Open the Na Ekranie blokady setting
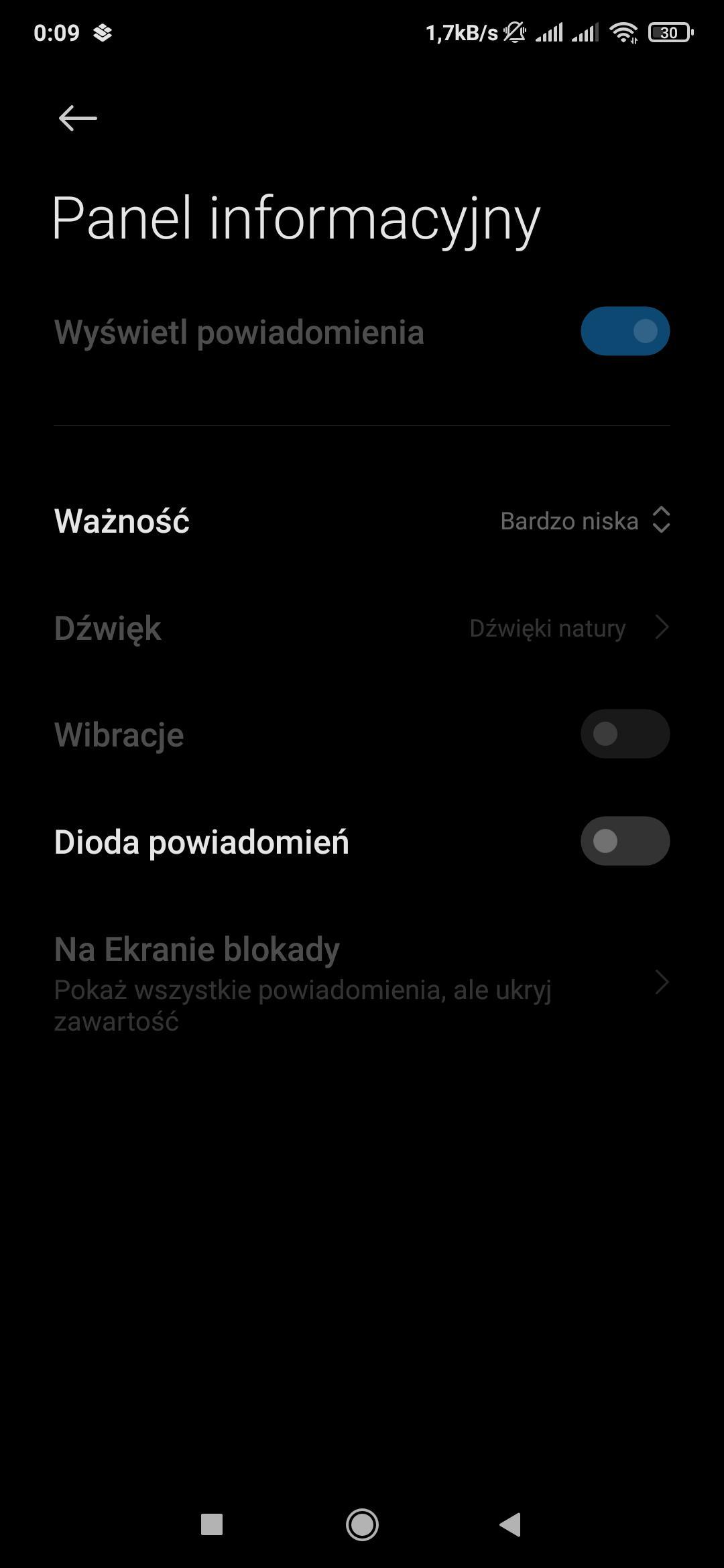The image size is (724, 1568). (362, 982)
